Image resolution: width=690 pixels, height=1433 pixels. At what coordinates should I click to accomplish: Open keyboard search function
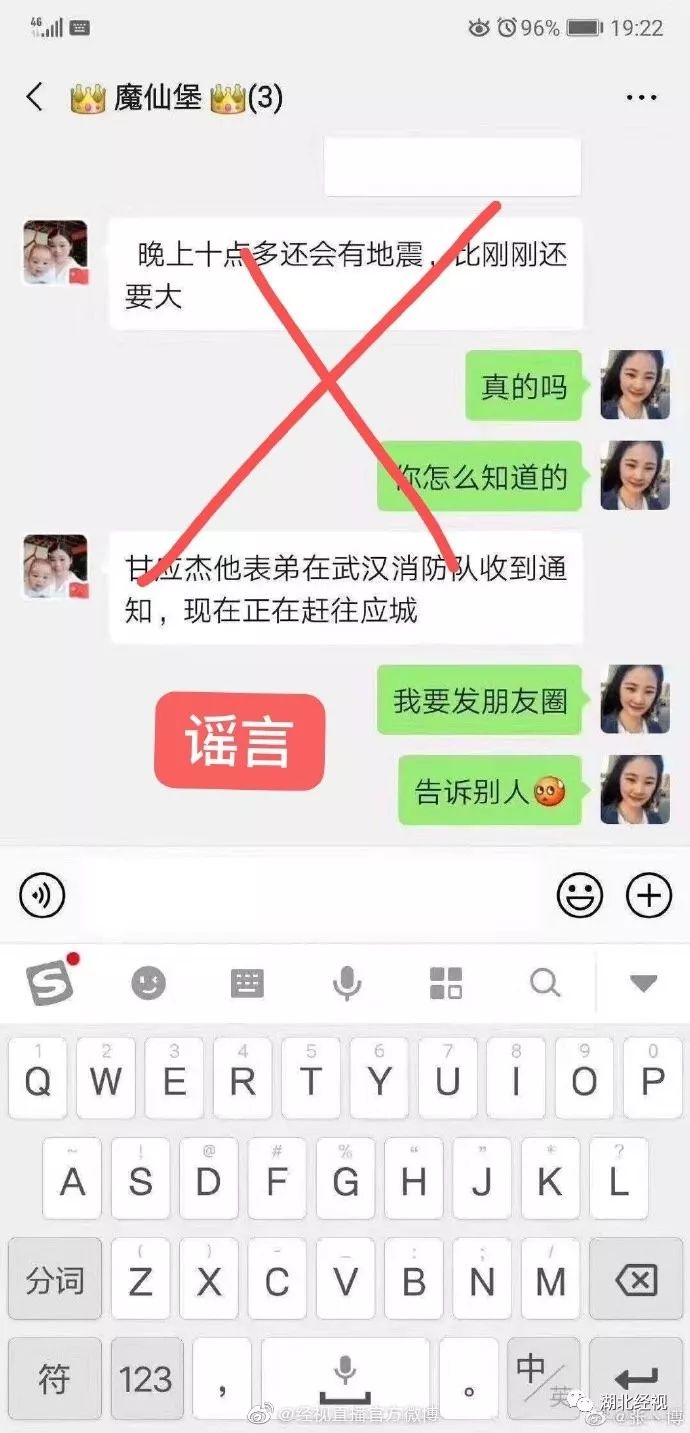(x=545, y=983)
